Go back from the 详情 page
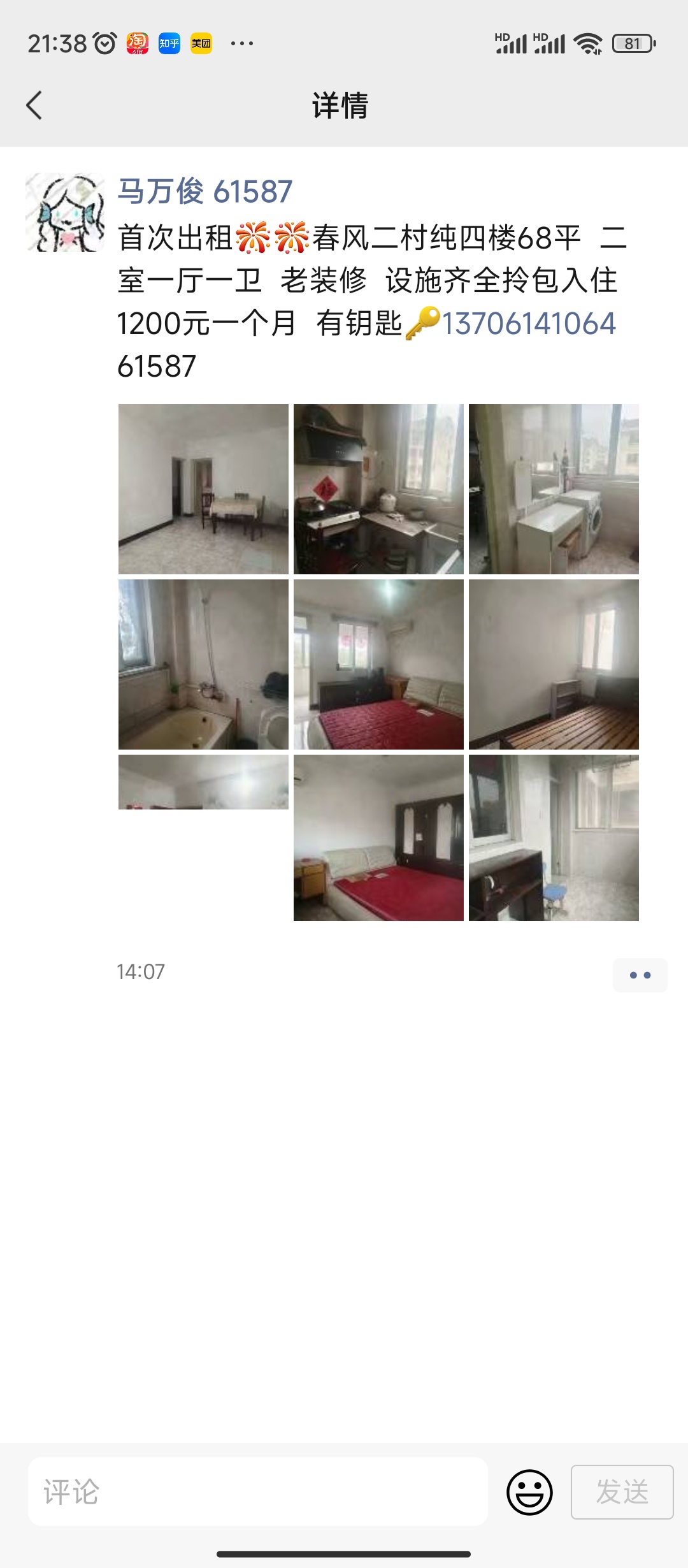The height and width of the screenshot is (1568, 688). tap(34, 105)
